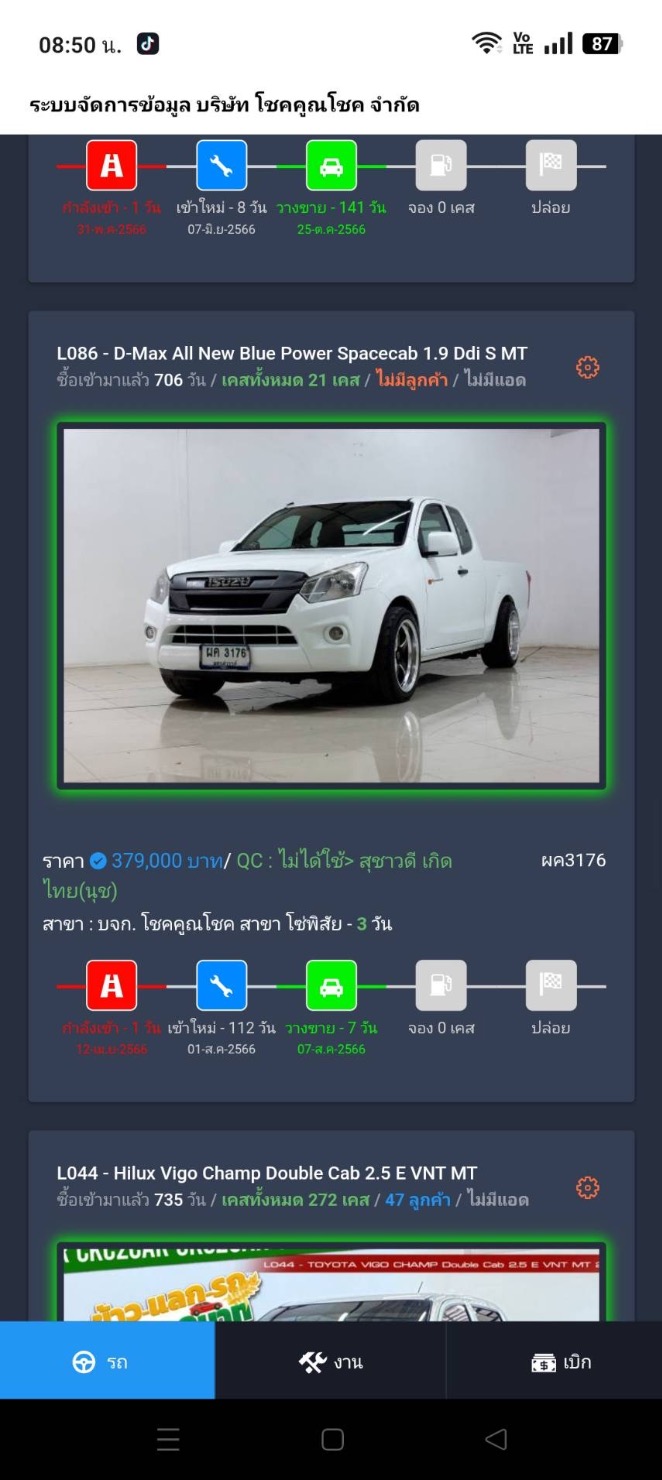Tap the blue wrench เข้าใหม่ 112 วัน step

pos(221,986)
